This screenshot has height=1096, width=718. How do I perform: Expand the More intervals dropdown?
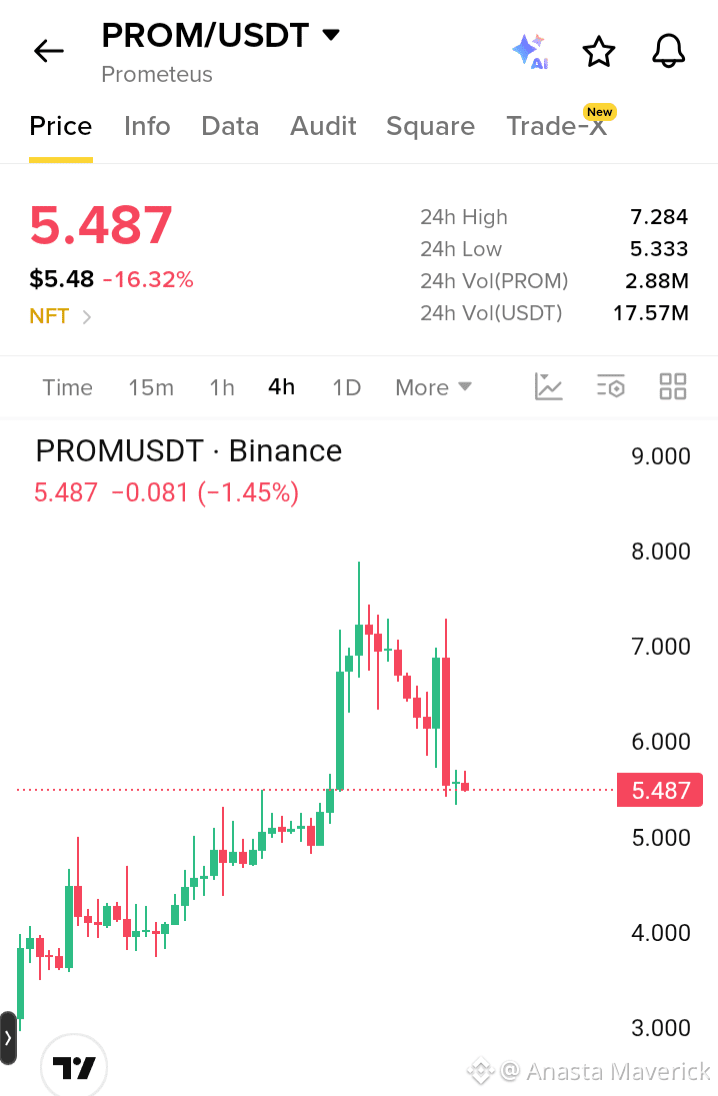pos(433,387)
